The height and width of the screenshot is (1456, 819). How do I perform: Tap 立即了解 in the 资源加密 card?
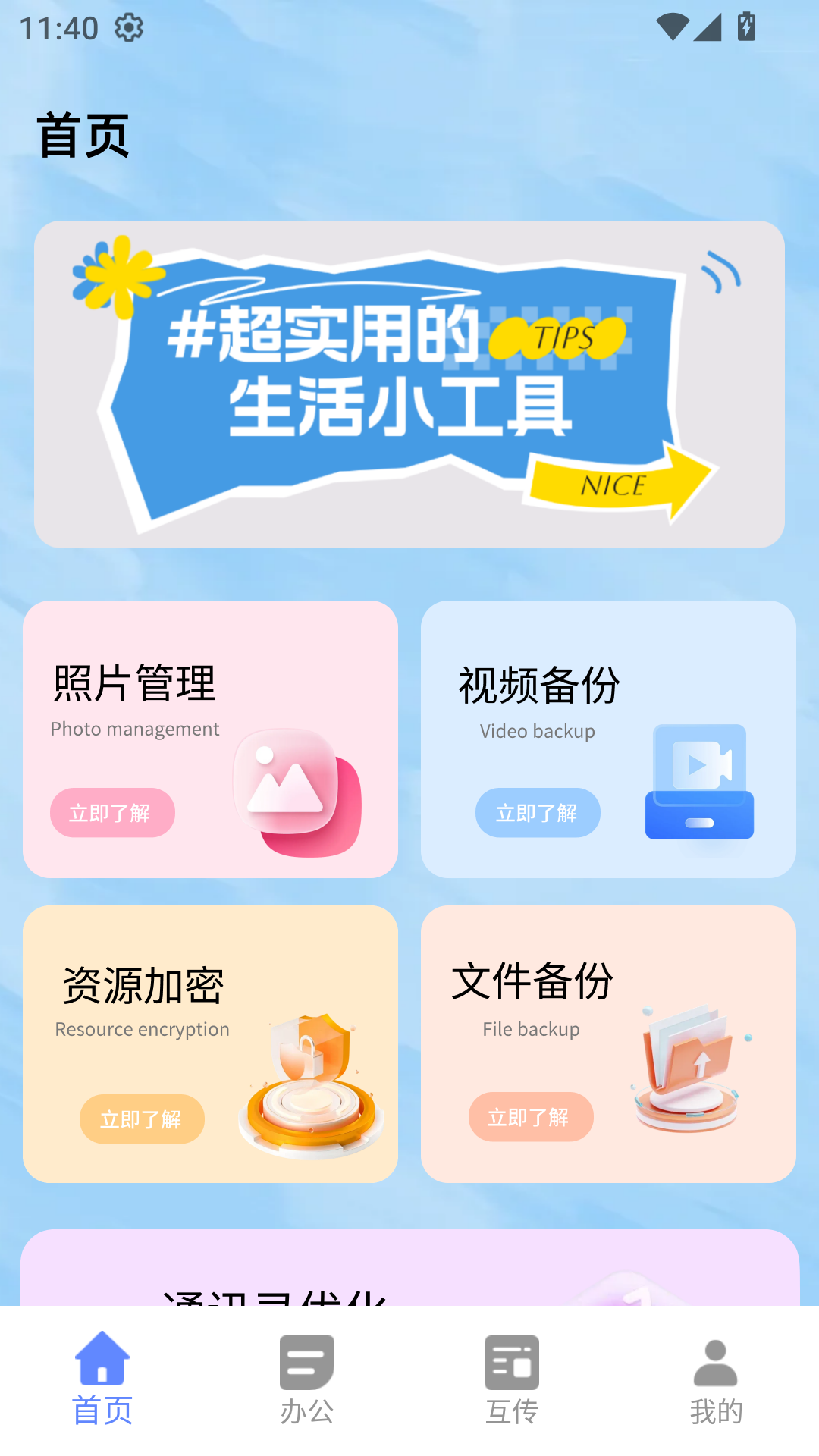coord(143,1119)
